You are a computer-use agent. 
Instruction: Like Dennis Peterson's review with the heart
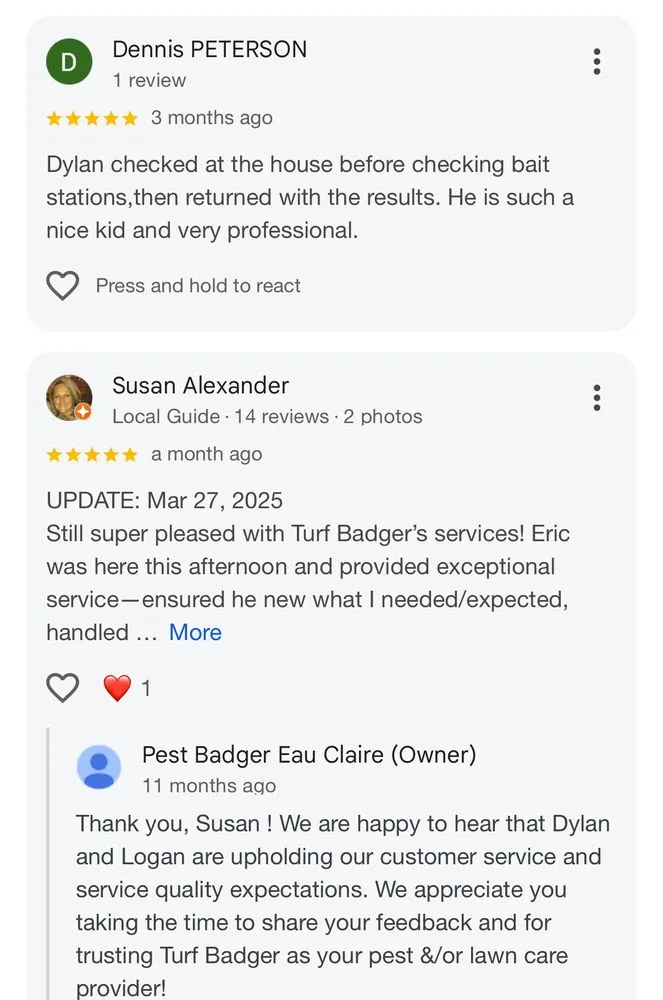point(63,286)
